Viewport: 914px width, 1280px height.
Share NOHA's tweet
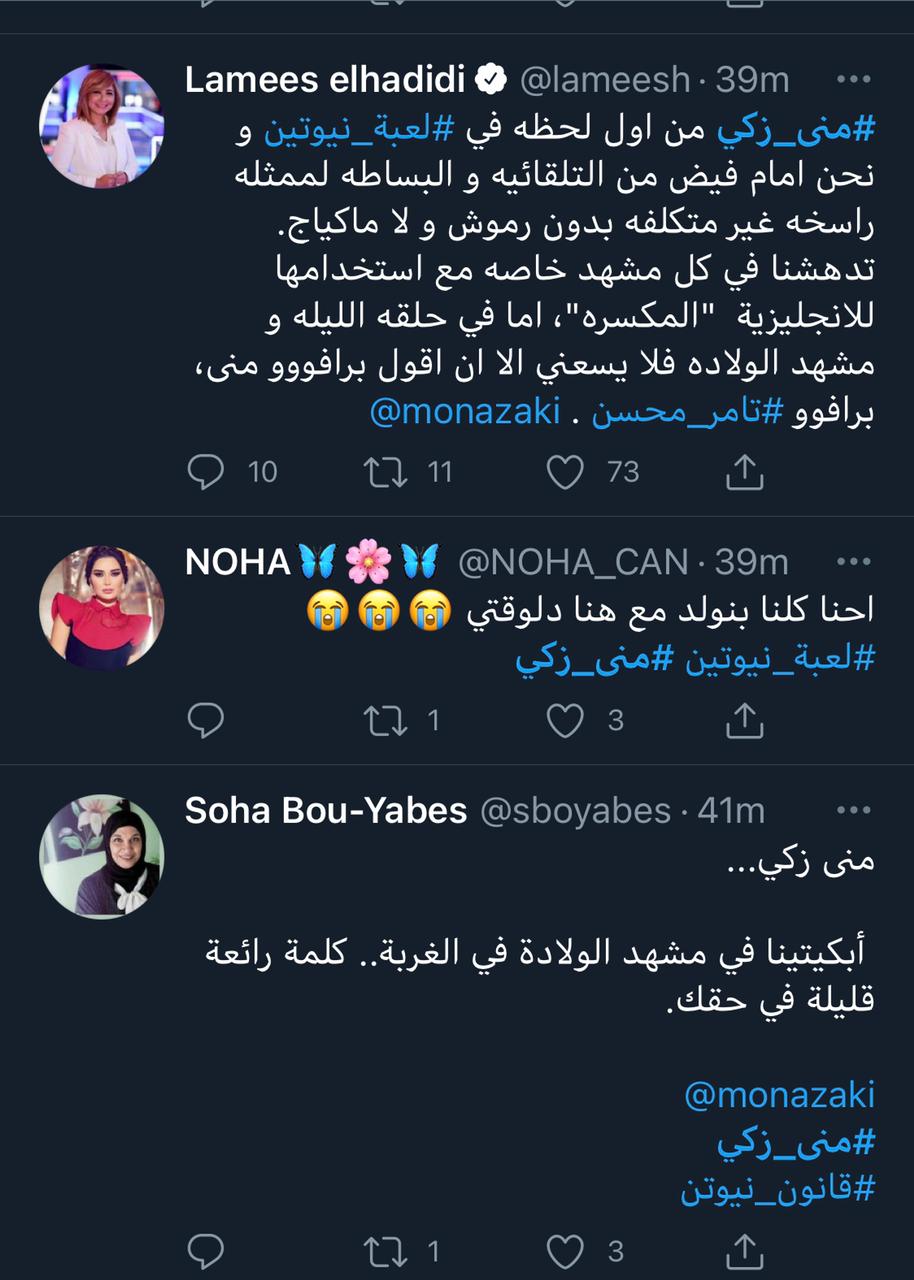tap(743, 720)
